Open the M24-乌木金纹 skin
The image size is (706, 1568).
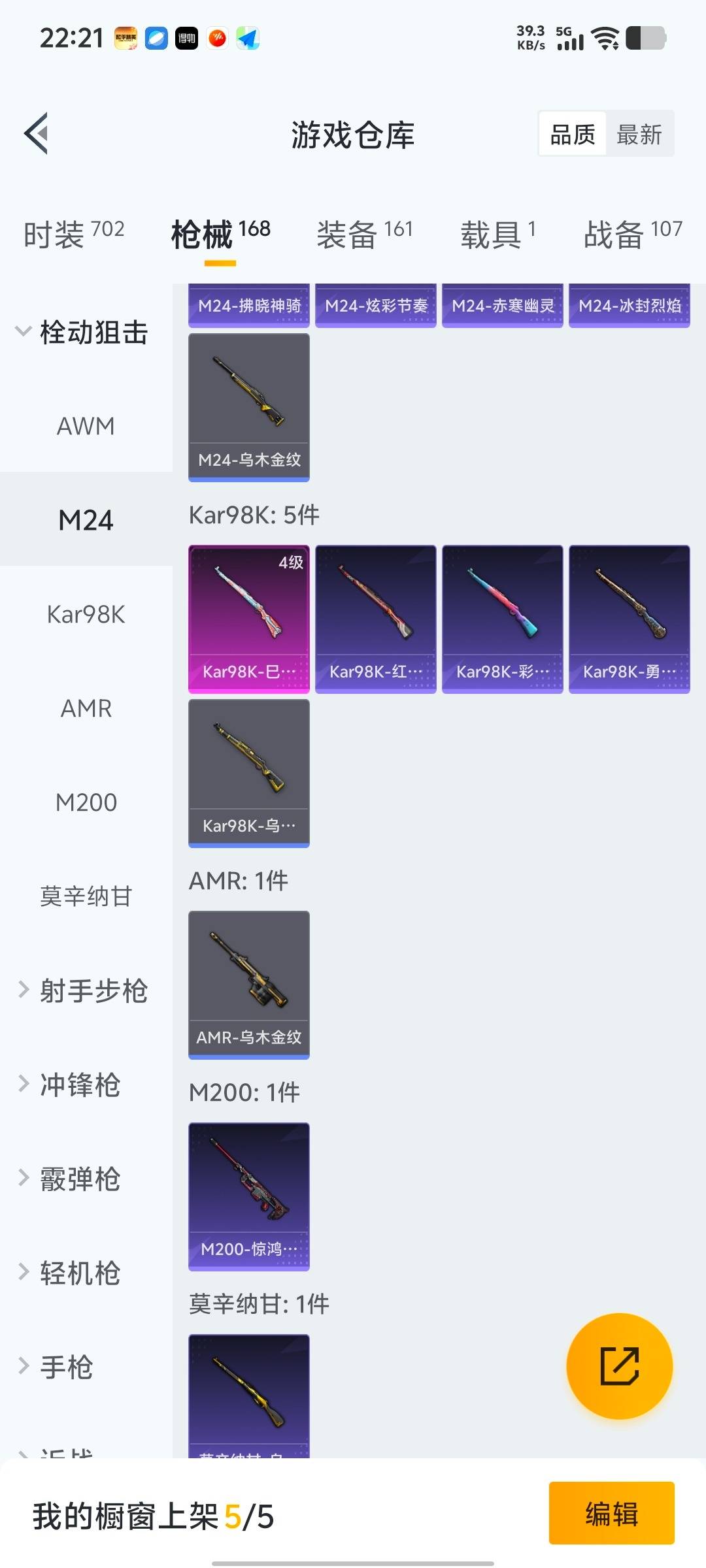coord(248,407)
